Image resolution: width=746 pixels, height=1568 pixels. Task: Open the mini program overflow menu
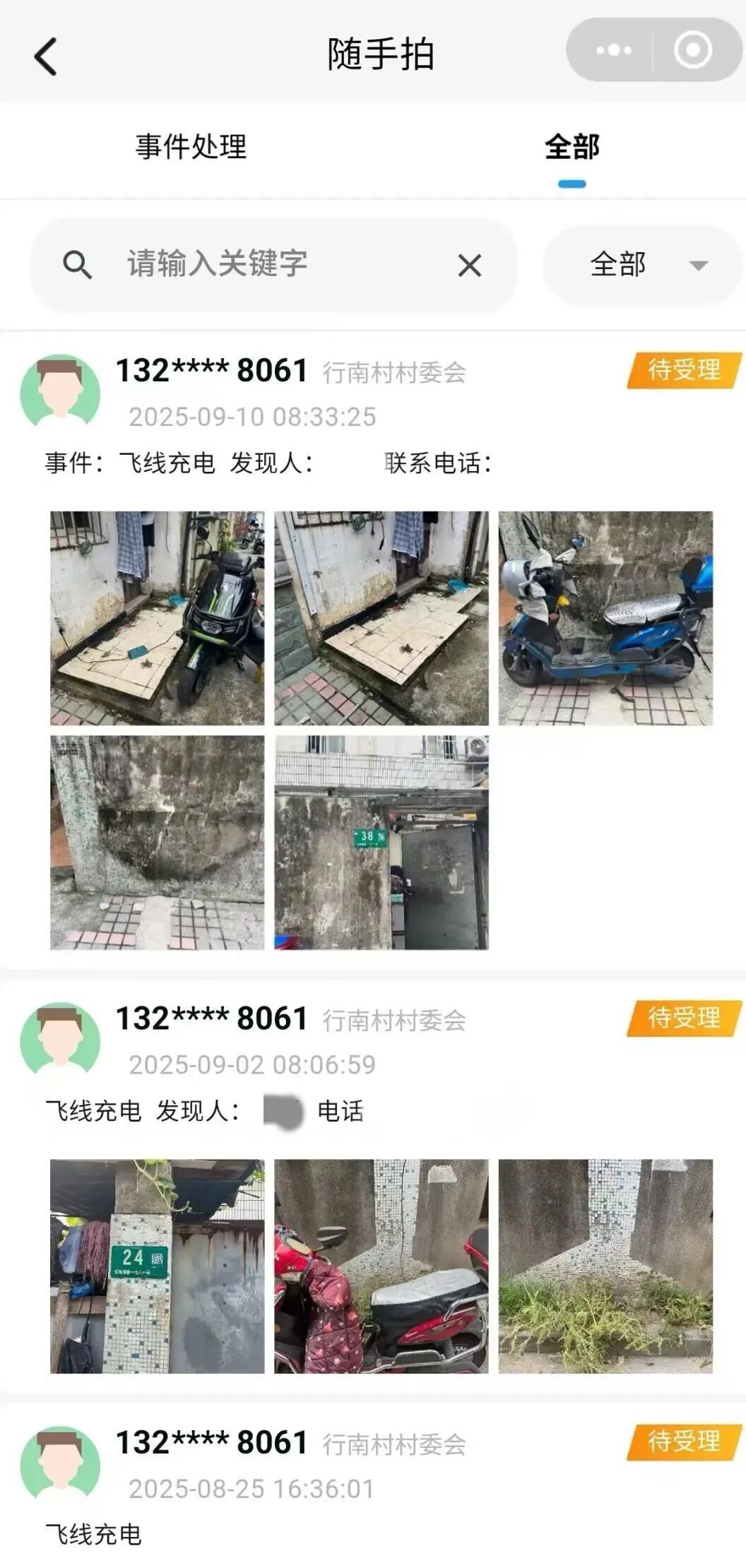tap(612, 50)
